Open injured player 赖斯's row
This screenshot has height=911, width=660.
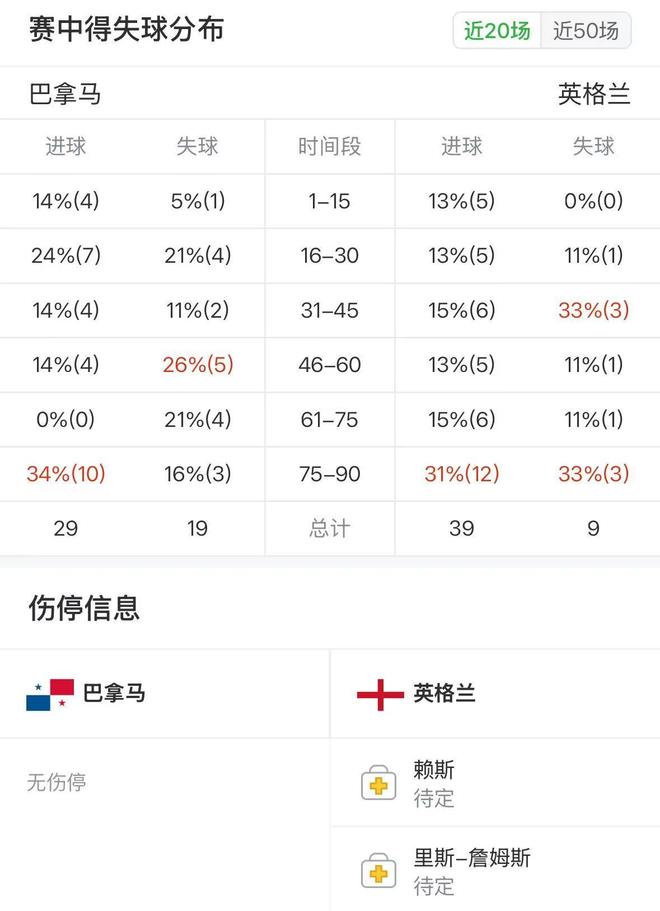pyautogui.click(x=495, y=783)
